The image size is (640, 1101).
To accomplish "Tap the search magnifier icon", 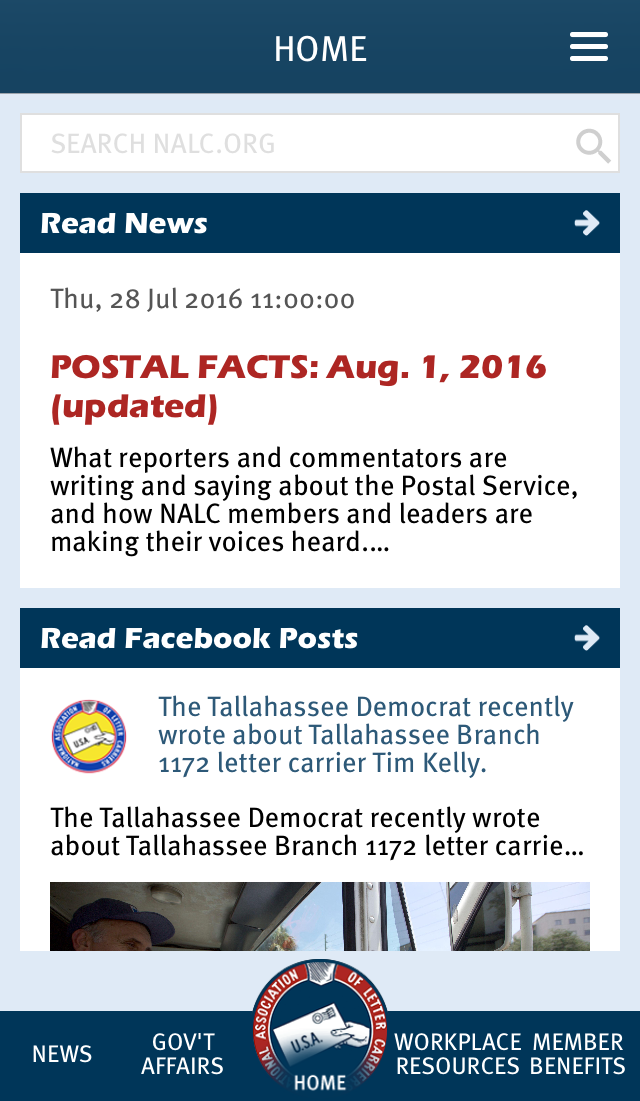I will (x=593, y=146).
